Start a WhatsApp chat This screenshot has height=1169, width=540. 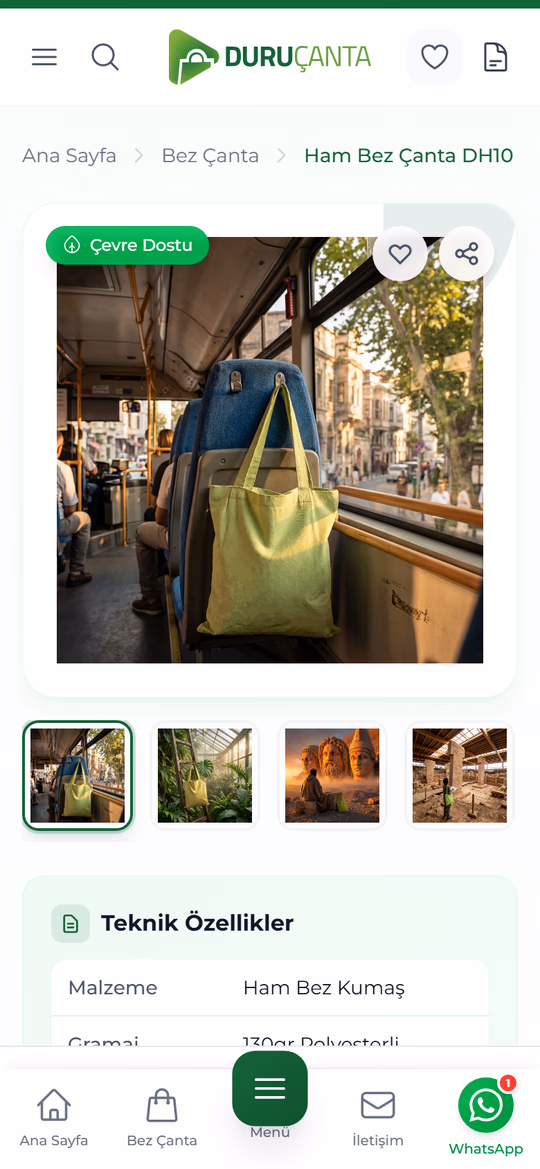pyautogui.click(x=486, y=1106)
